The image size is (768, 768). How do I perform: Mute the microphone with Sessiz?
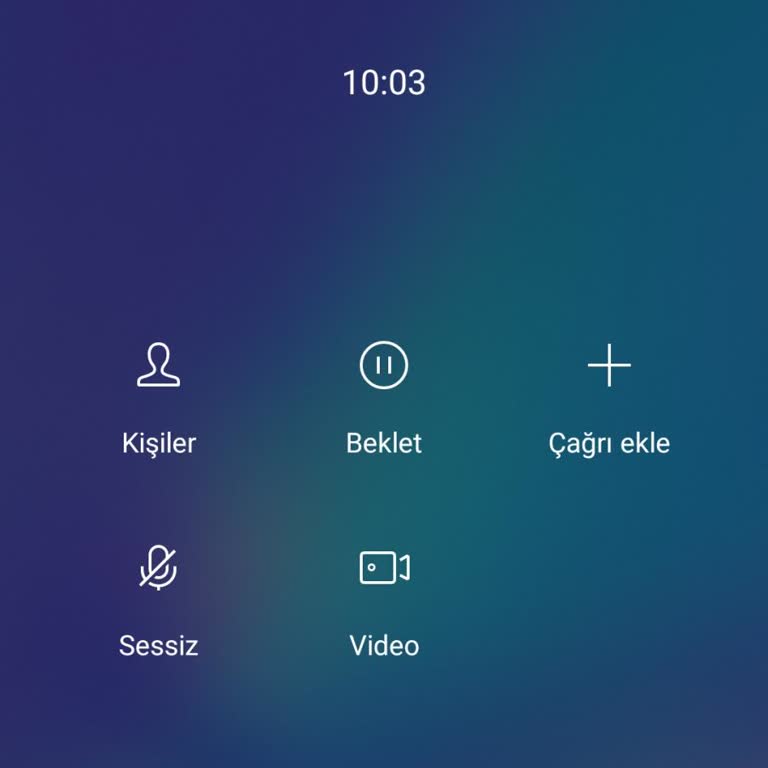[158, 569]
